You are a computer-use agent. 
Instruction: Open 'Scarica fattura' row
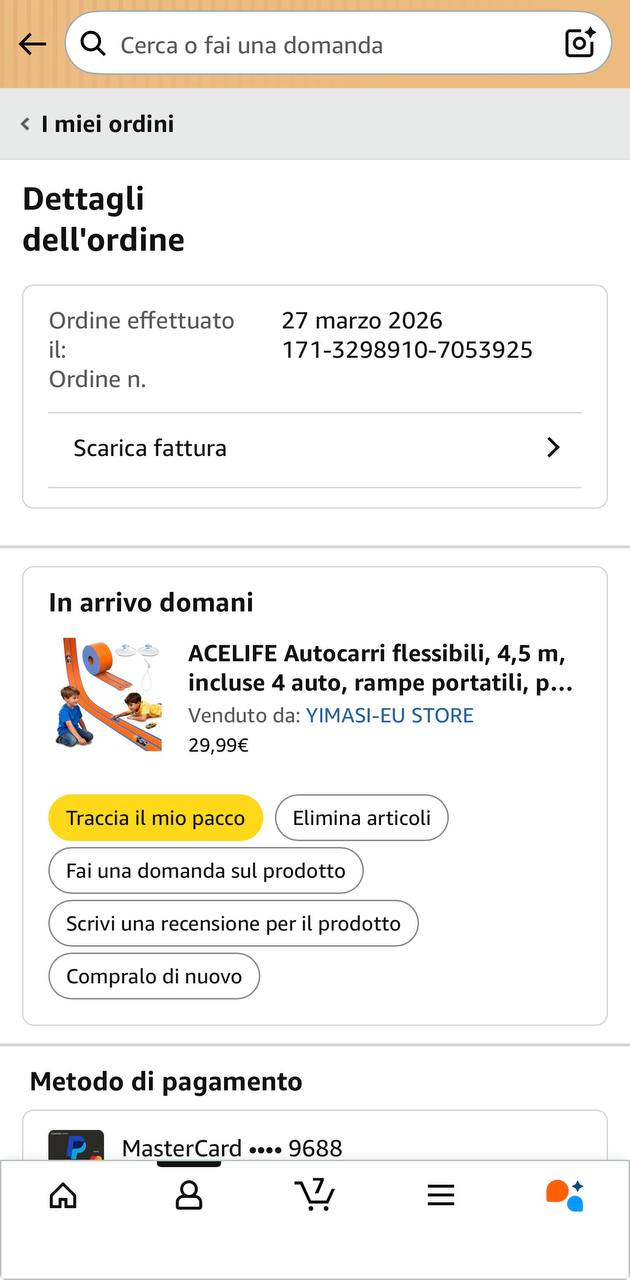(x=315, y=448)
